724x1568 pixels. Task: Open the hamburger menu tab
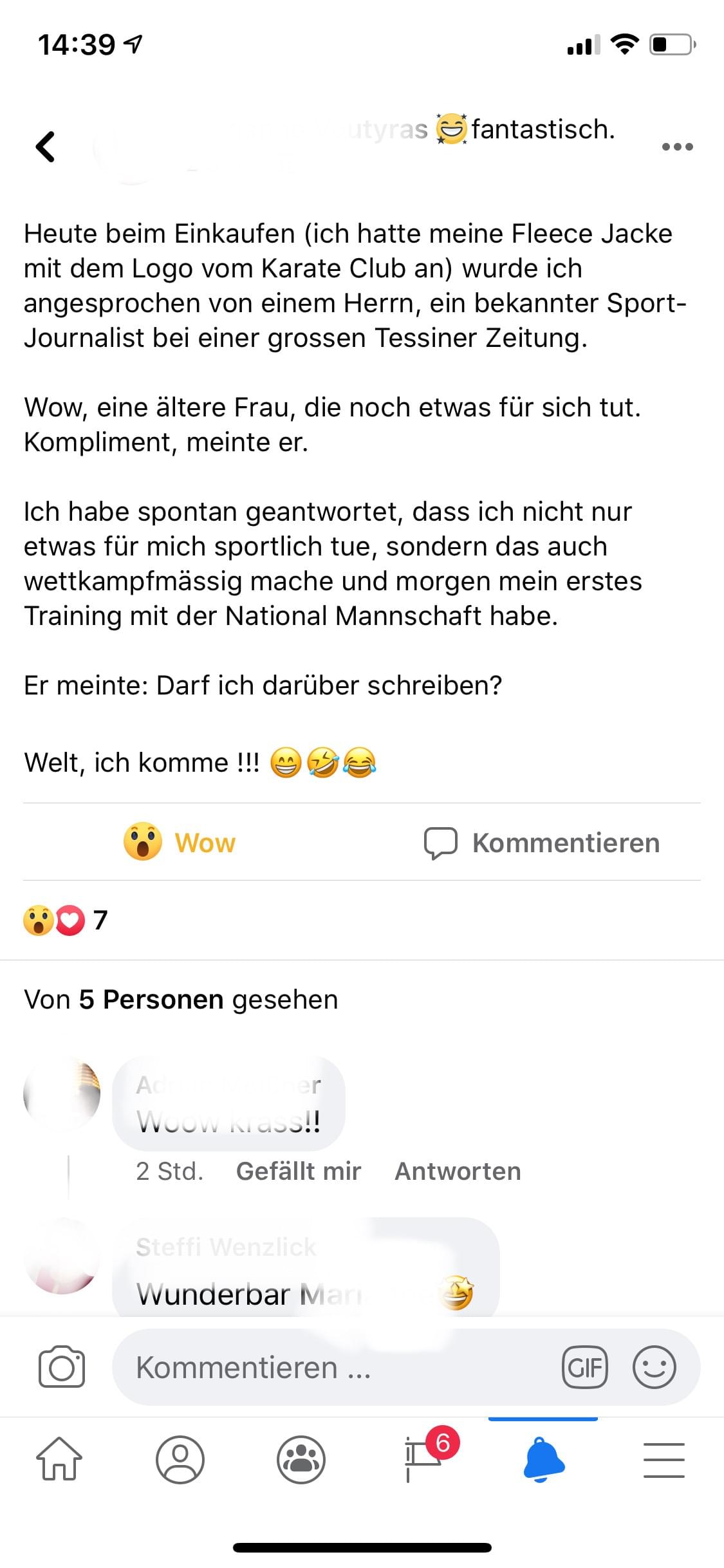664,1460
